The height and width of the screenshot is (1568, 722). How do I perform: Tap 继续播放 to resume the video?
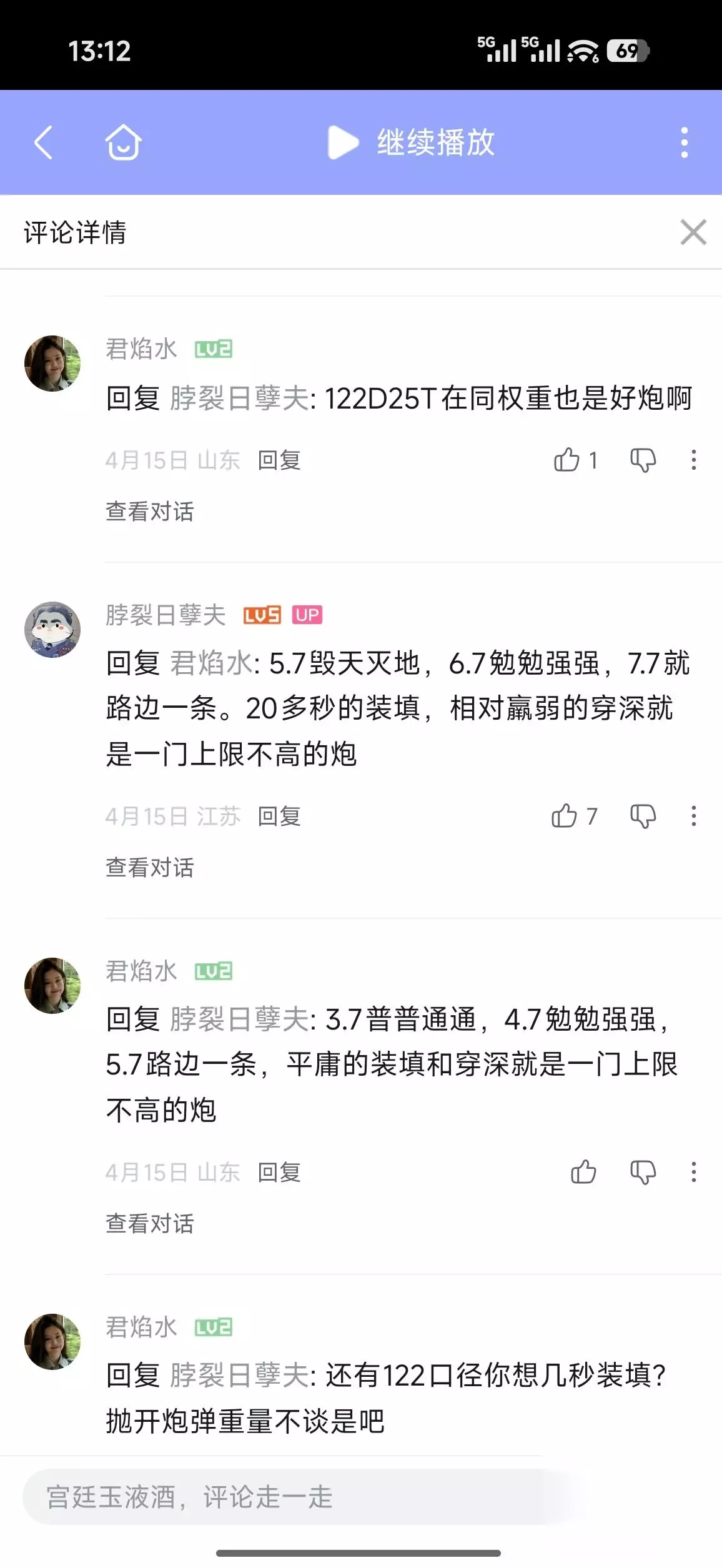(x=411, y=142)
